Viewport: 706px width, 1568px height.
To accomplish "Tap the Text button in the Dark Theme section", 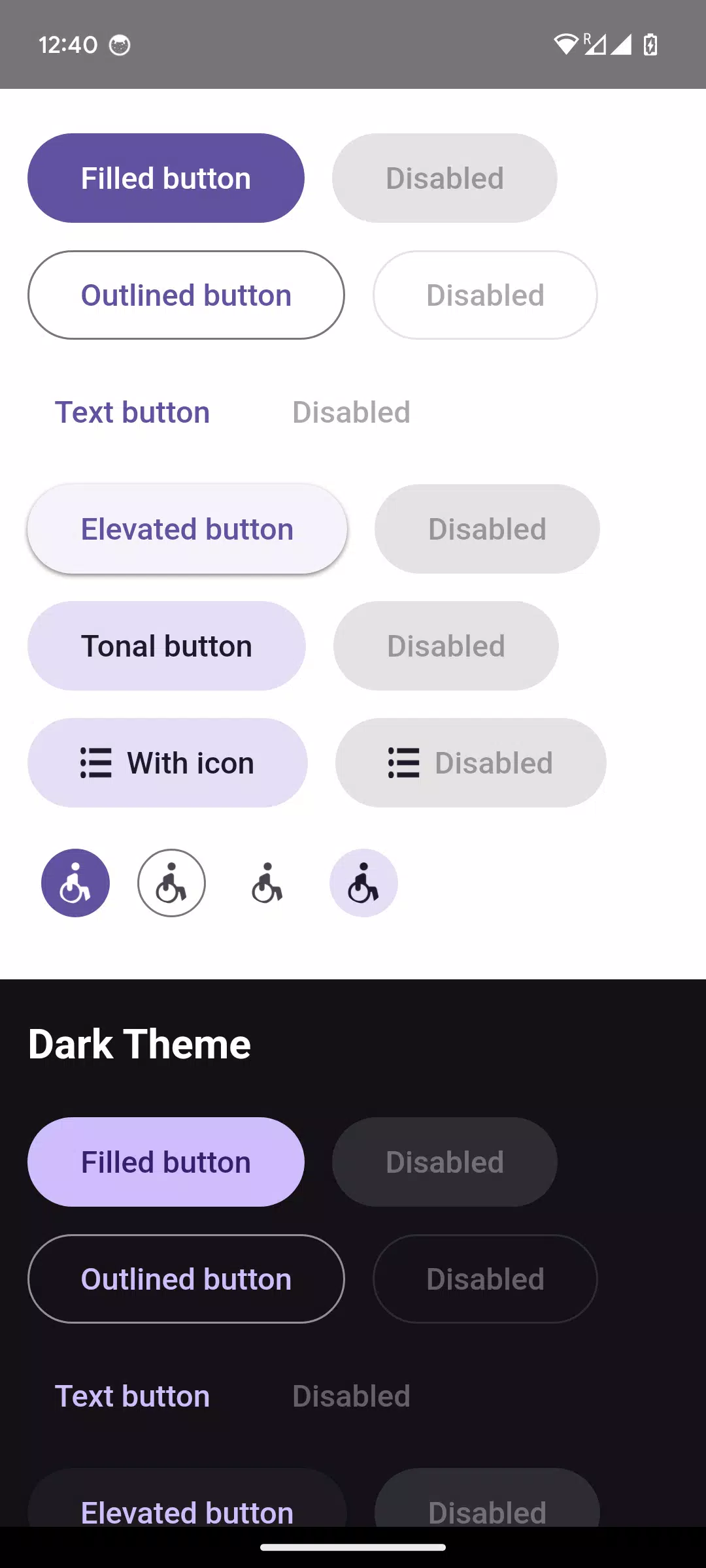I will (131, 1396).
